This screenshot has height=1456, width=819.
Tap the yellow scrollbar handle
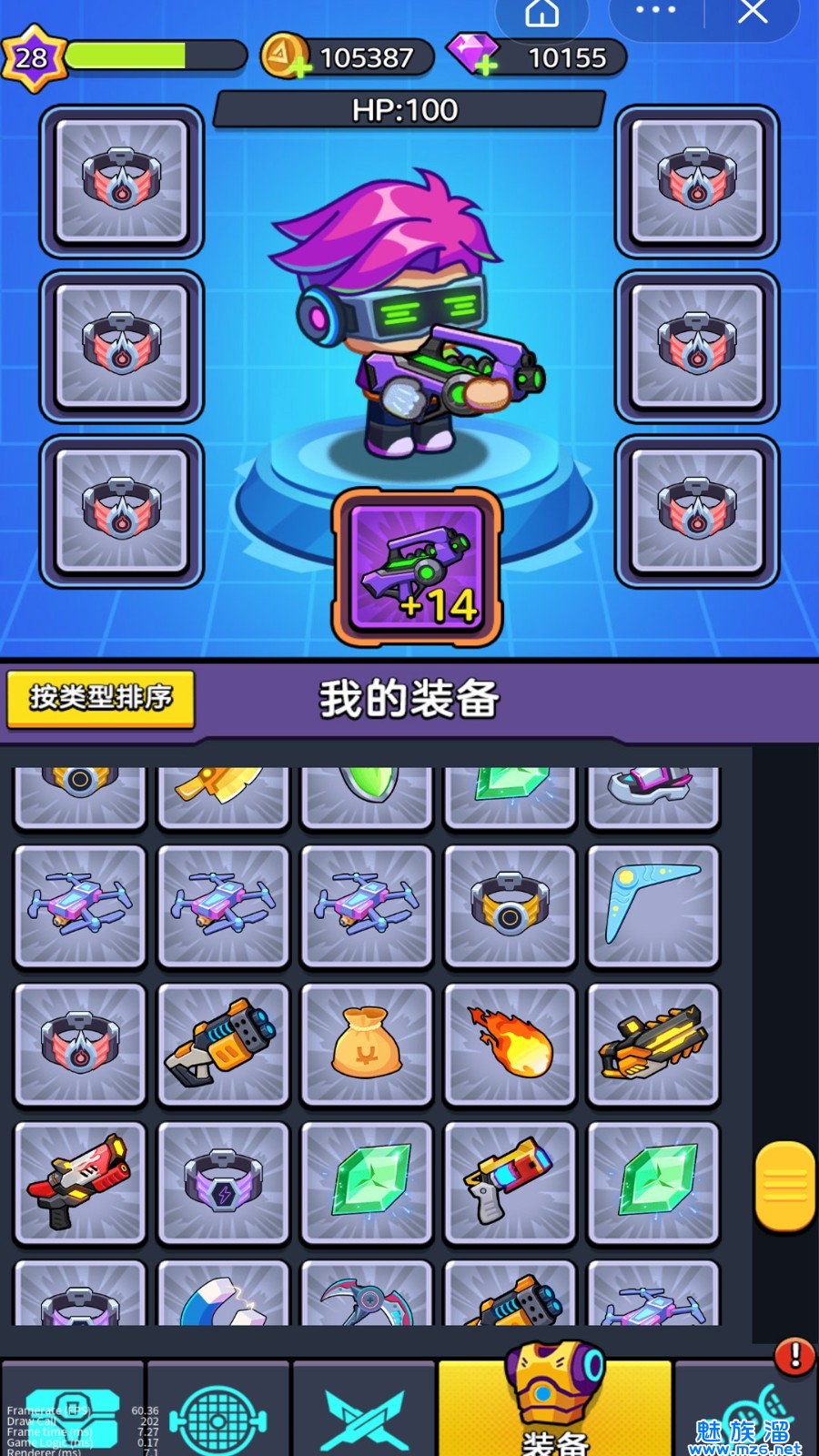784,1186
